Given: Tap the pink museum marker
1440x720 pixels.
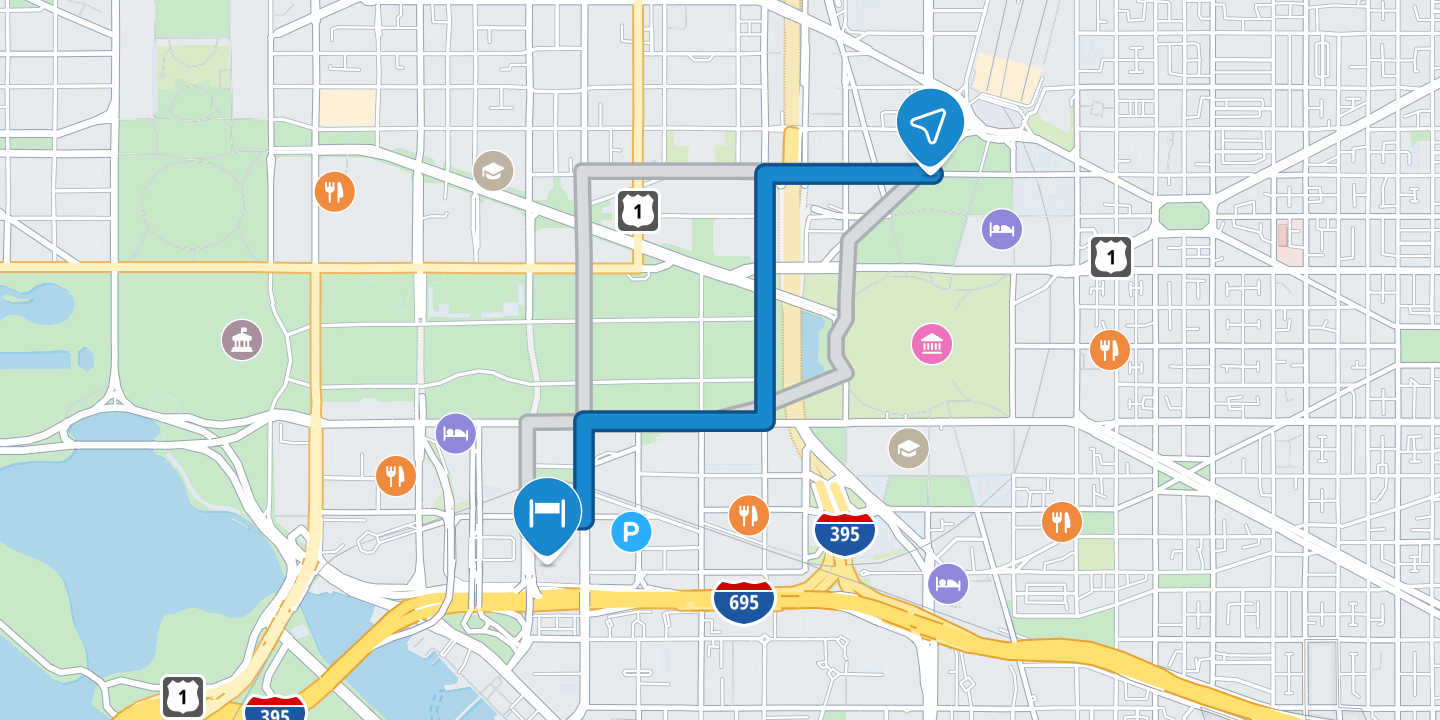Looking at the screenshot, I should pyautogui.click(x=932, y=345).
